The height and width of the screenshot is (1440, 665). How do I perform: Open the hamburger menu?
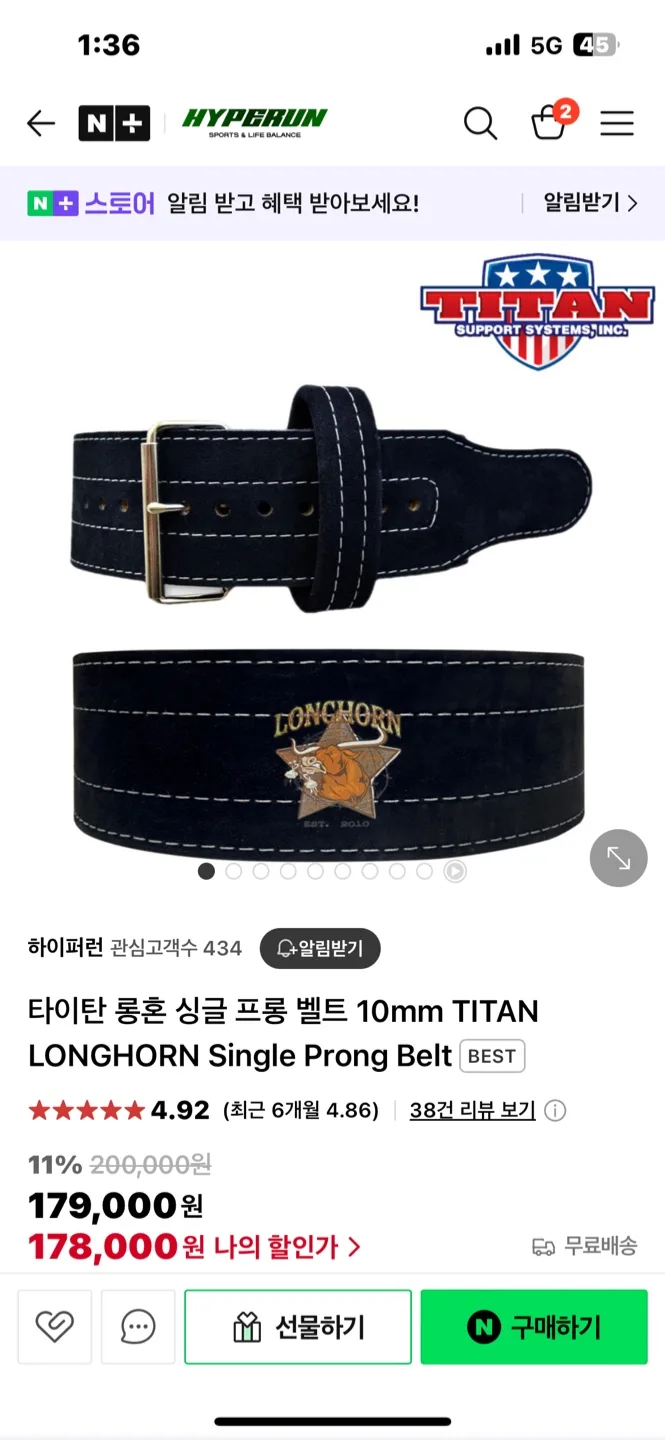click(617, 123)
